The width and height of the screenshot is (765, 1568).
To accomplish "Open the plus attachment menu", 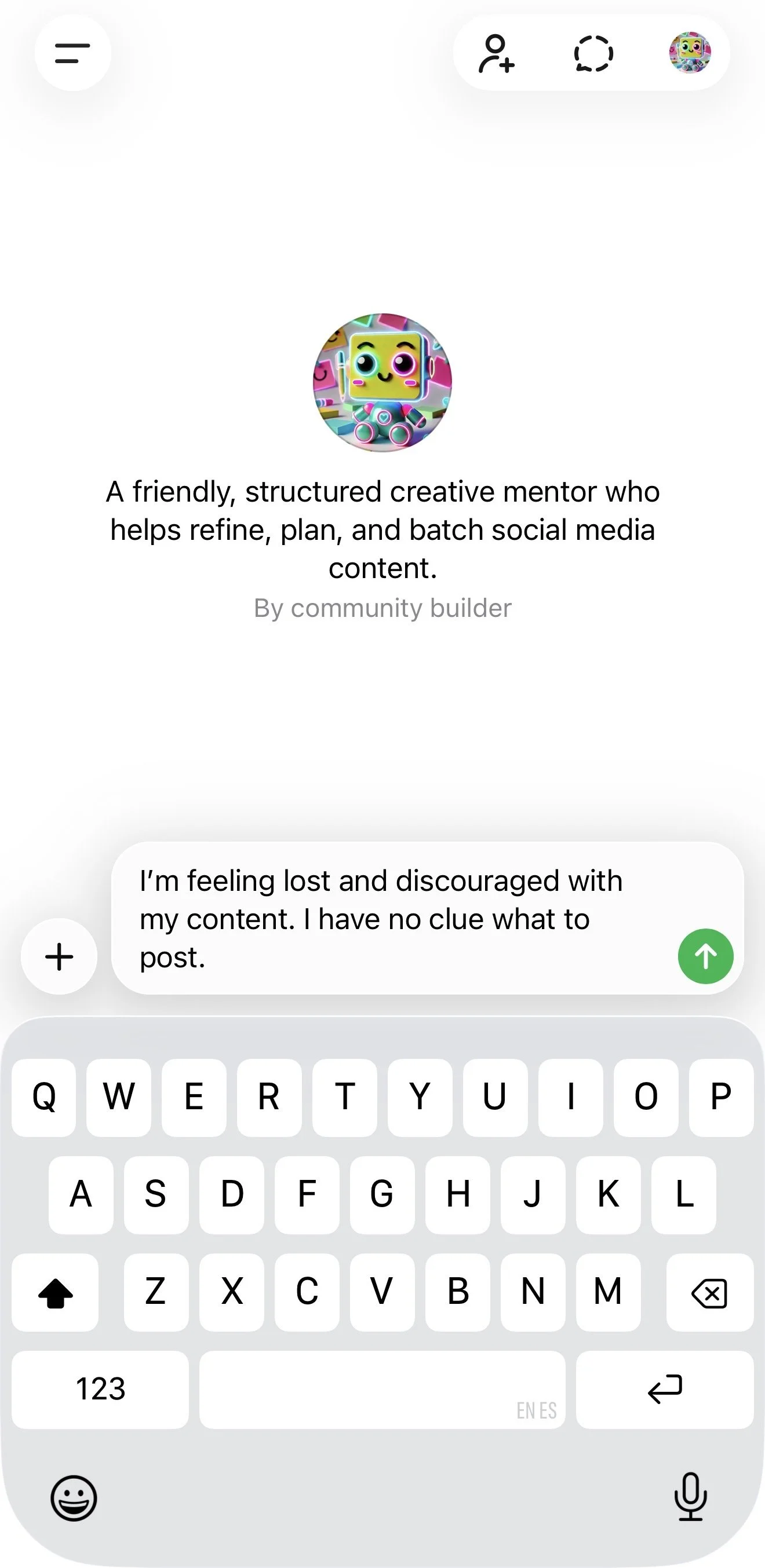I will pyautogui.click(x=59, y=956).
